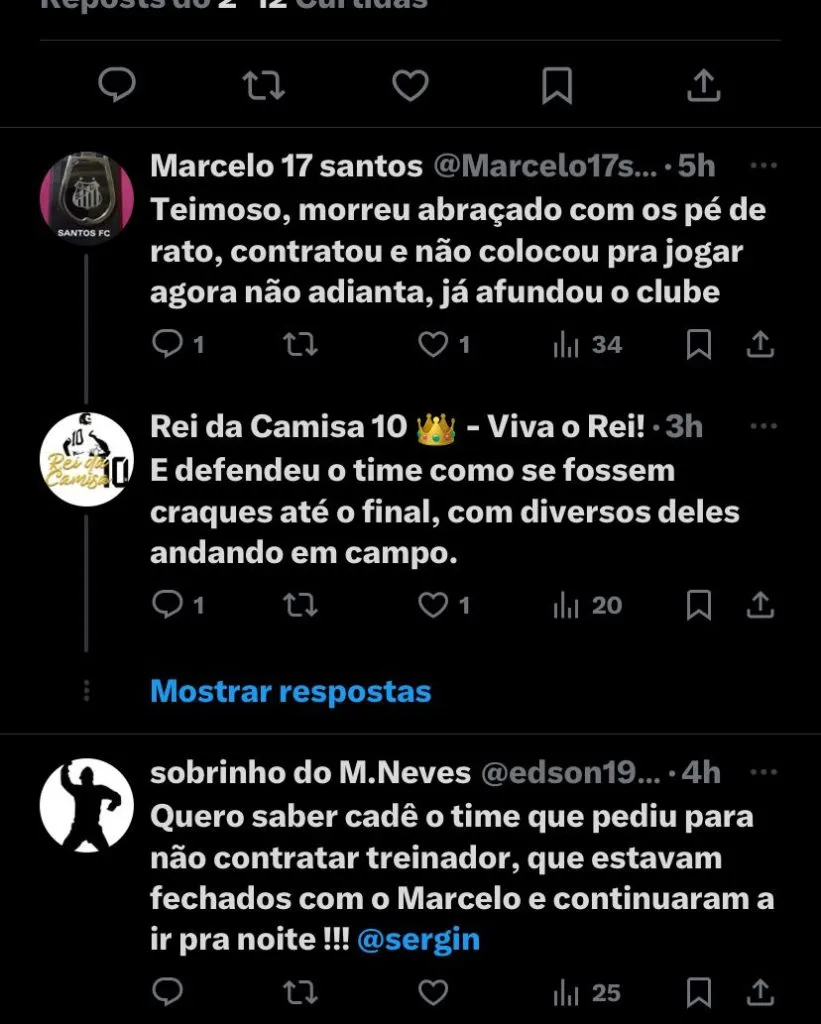This screenshot has width=821, height=1024.
Task: Repost sobrinho do M.Neves's reply
Action: (301, 992)
